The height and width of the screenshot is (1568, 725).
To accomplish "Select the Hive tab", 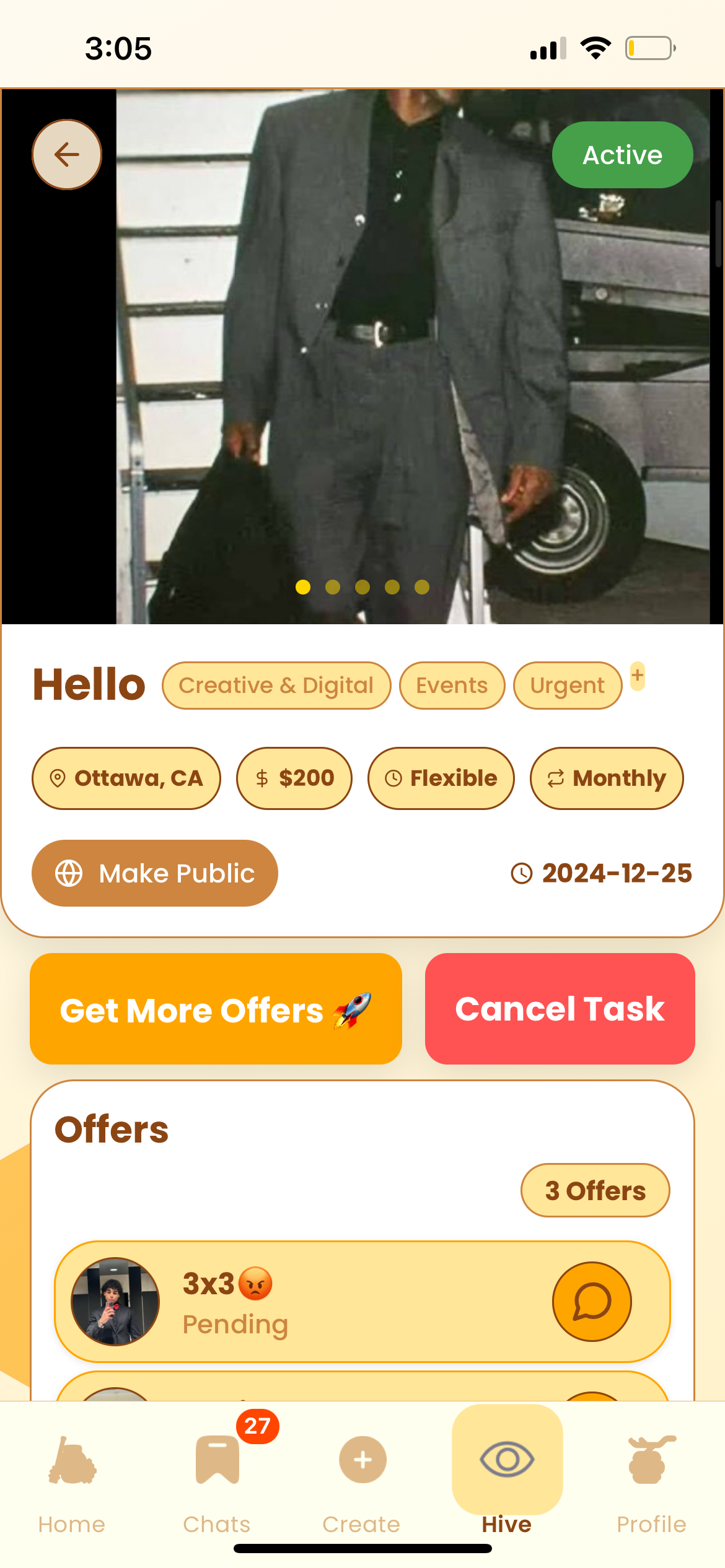I will pos(507,1480).
